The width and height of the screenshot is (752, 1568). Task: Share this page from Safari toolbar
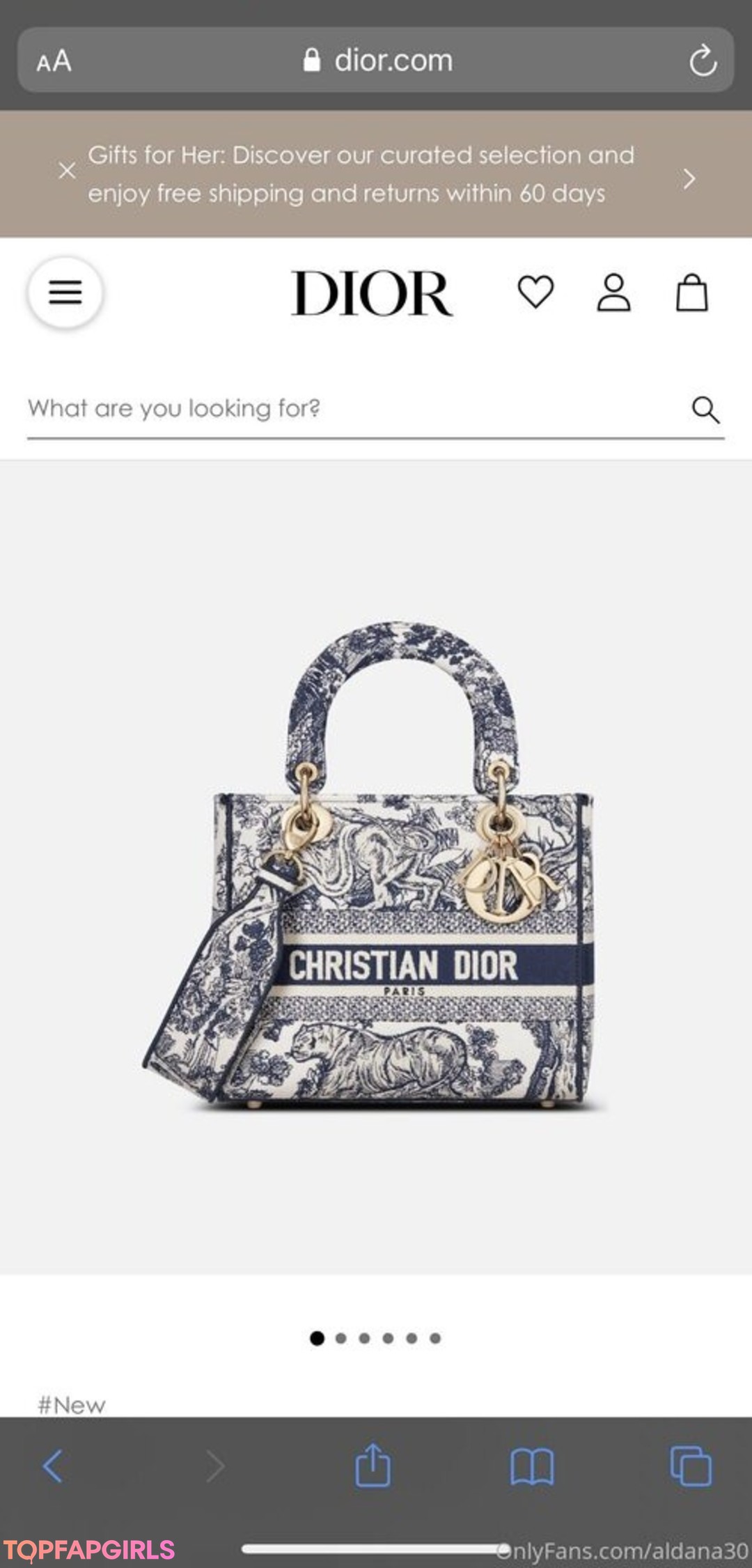(373, 1465)
